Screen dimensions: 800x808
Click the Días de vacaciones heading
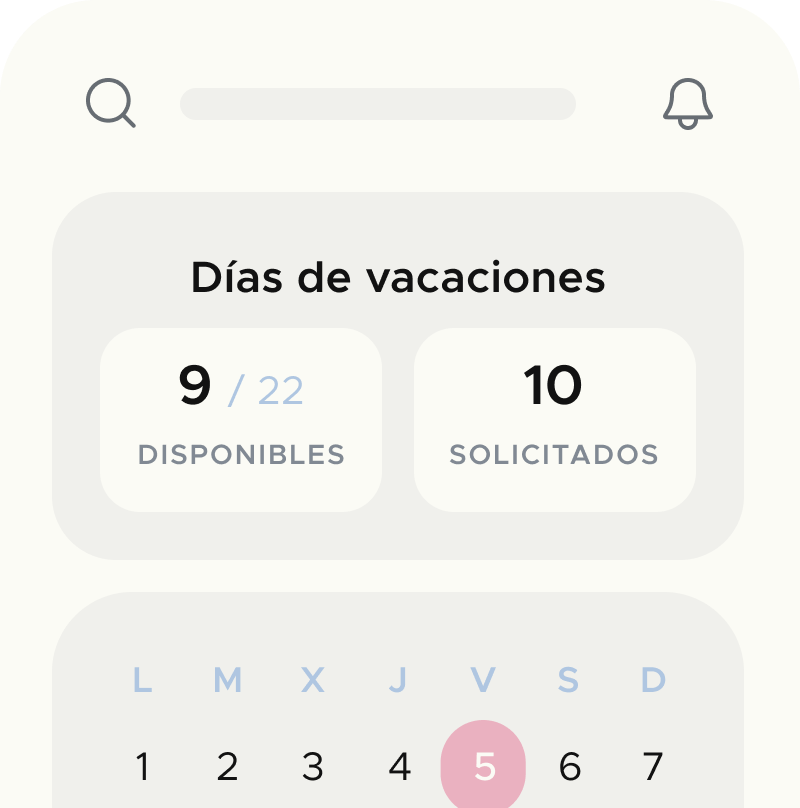(399, 278)
